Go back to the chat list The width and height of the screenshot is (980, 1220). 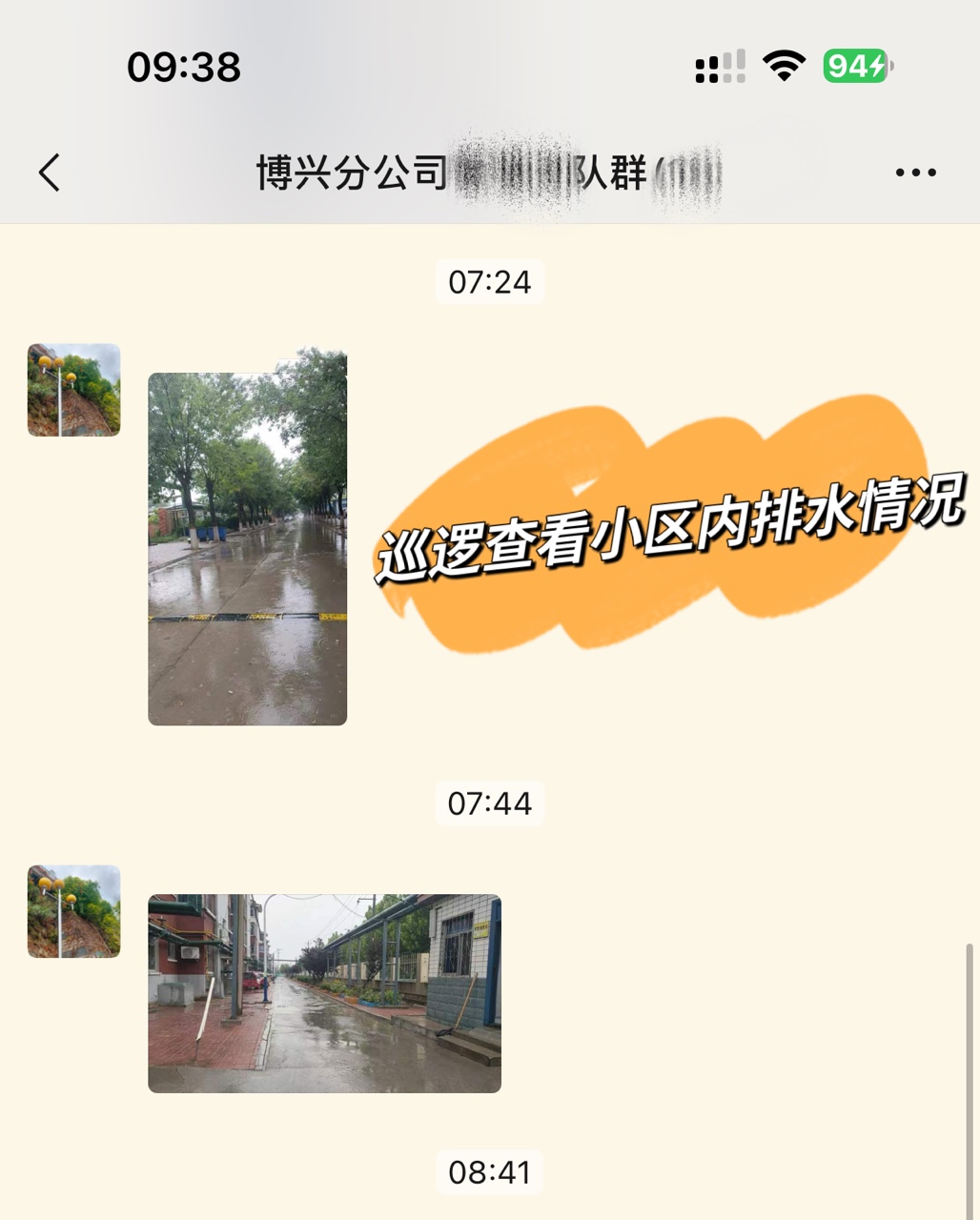coord(50,173)
